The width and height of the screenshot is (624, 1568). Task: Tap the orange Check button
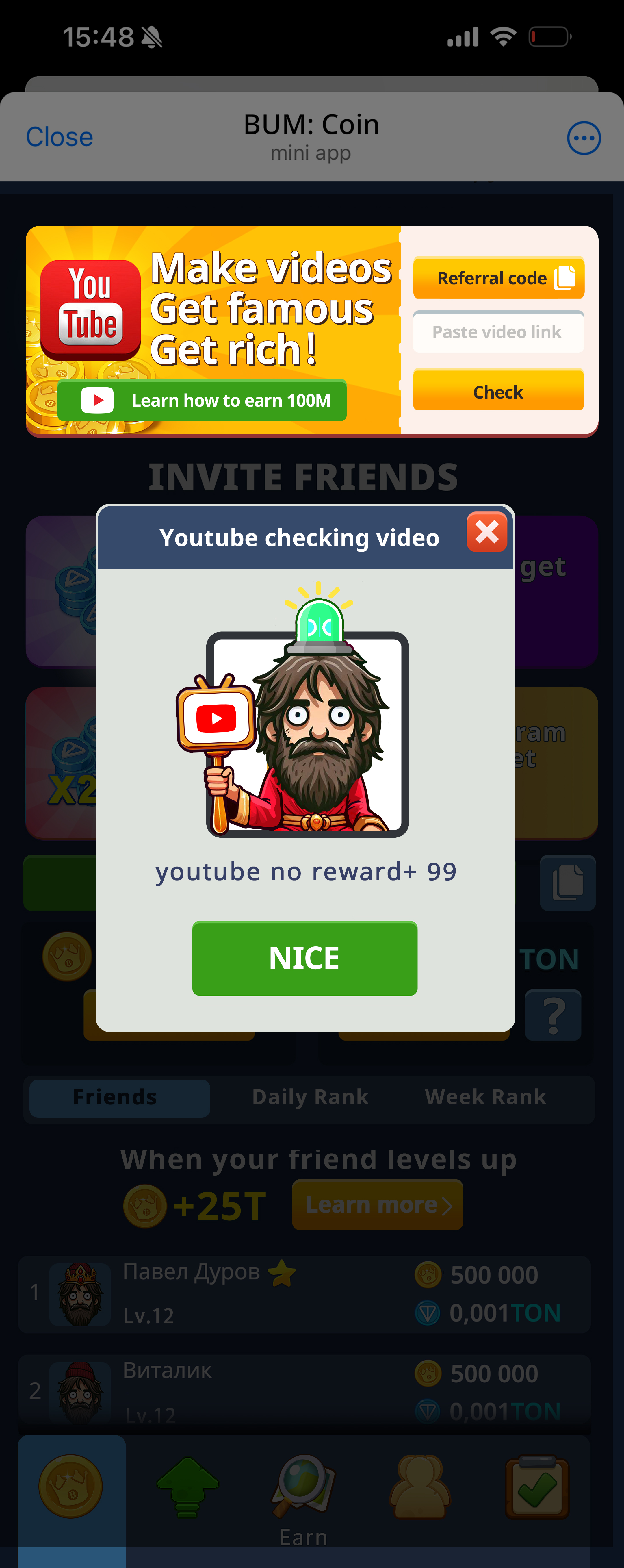498,391
